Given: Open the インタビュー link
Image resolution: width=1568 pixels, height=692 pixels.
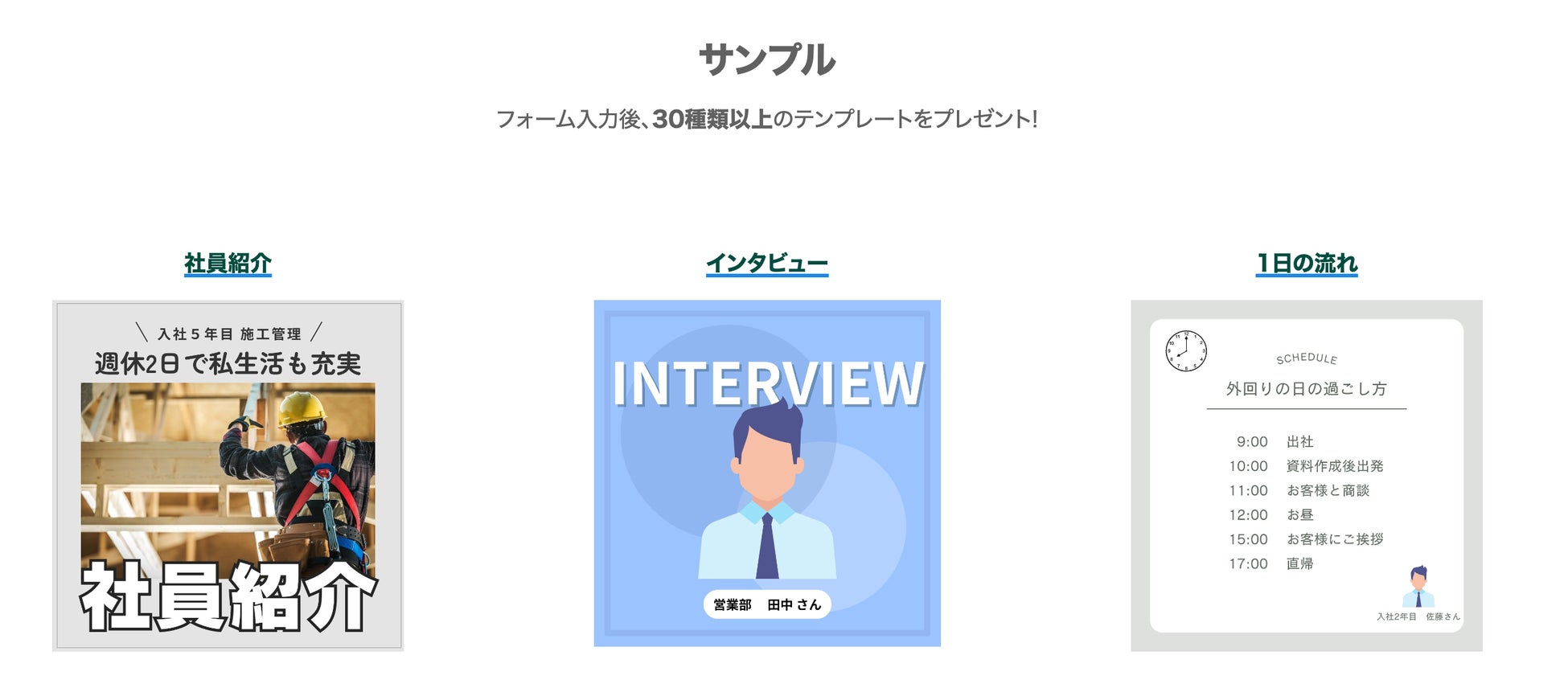Looking at the screenshot, I should 766,263.
